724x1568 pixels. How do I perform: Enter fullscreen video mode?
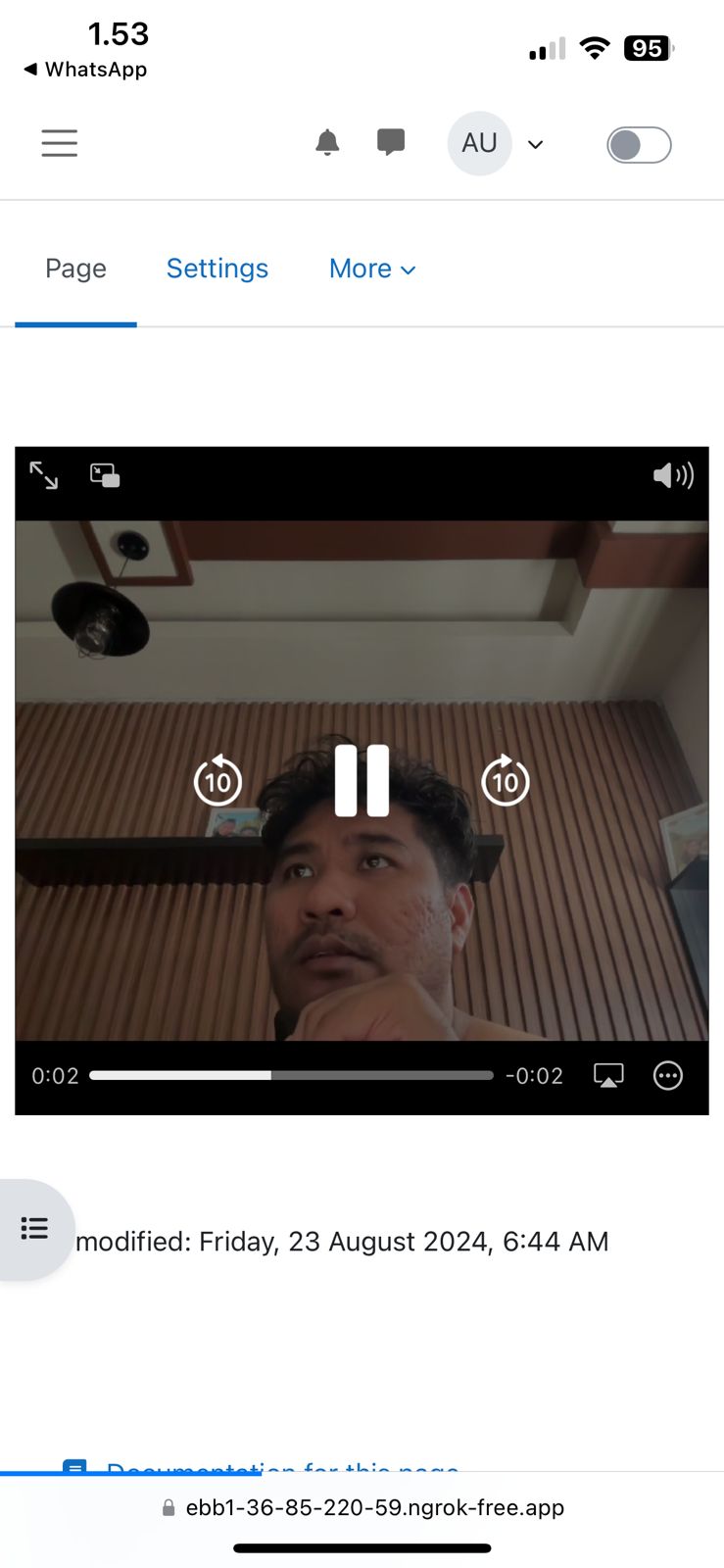[x=44, y=475]
